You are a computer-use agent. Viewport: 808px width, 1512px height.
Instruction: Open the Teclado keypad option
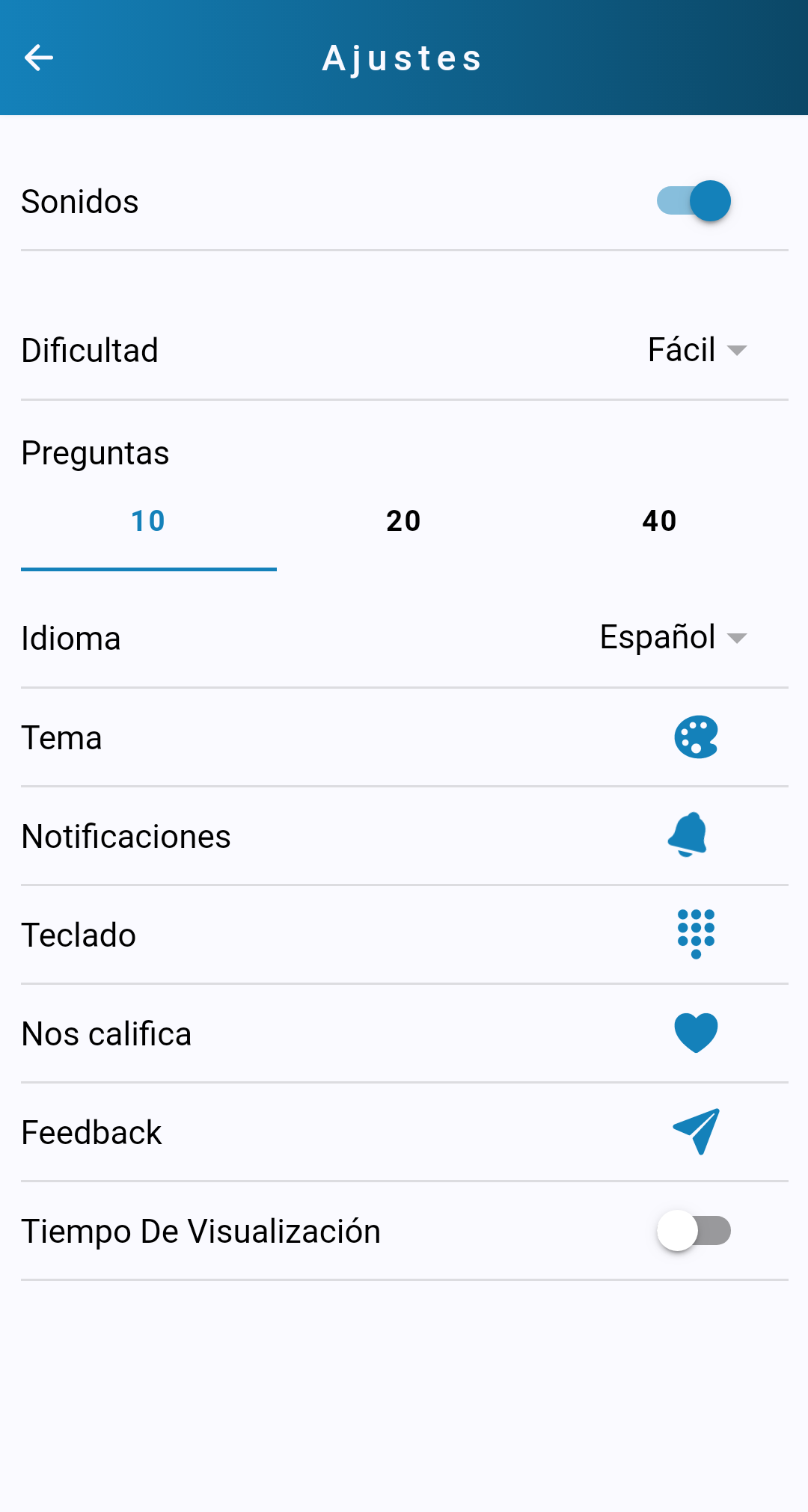pos(696,934)
